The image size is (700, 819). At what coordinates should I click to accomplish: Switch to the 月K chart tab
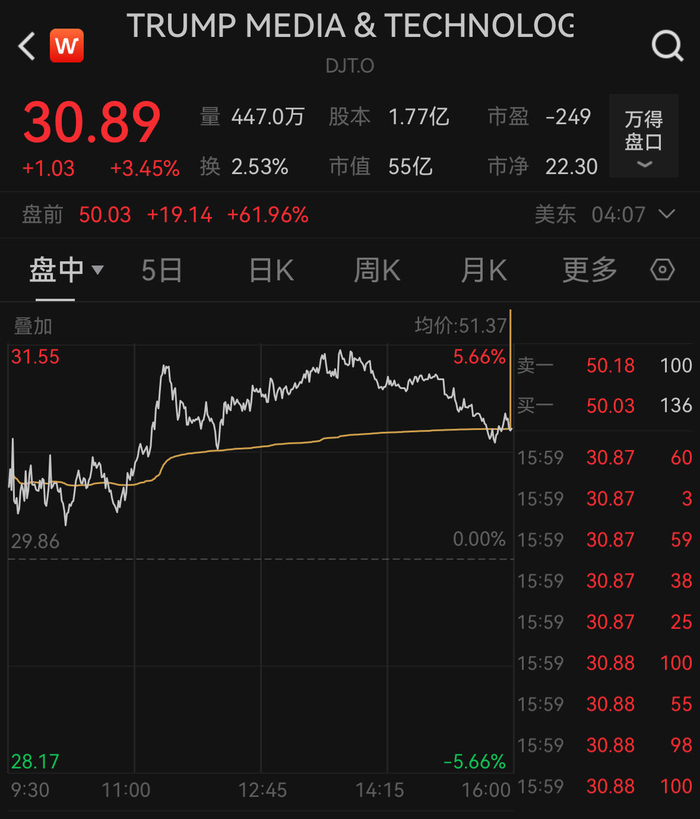(484, 270)
